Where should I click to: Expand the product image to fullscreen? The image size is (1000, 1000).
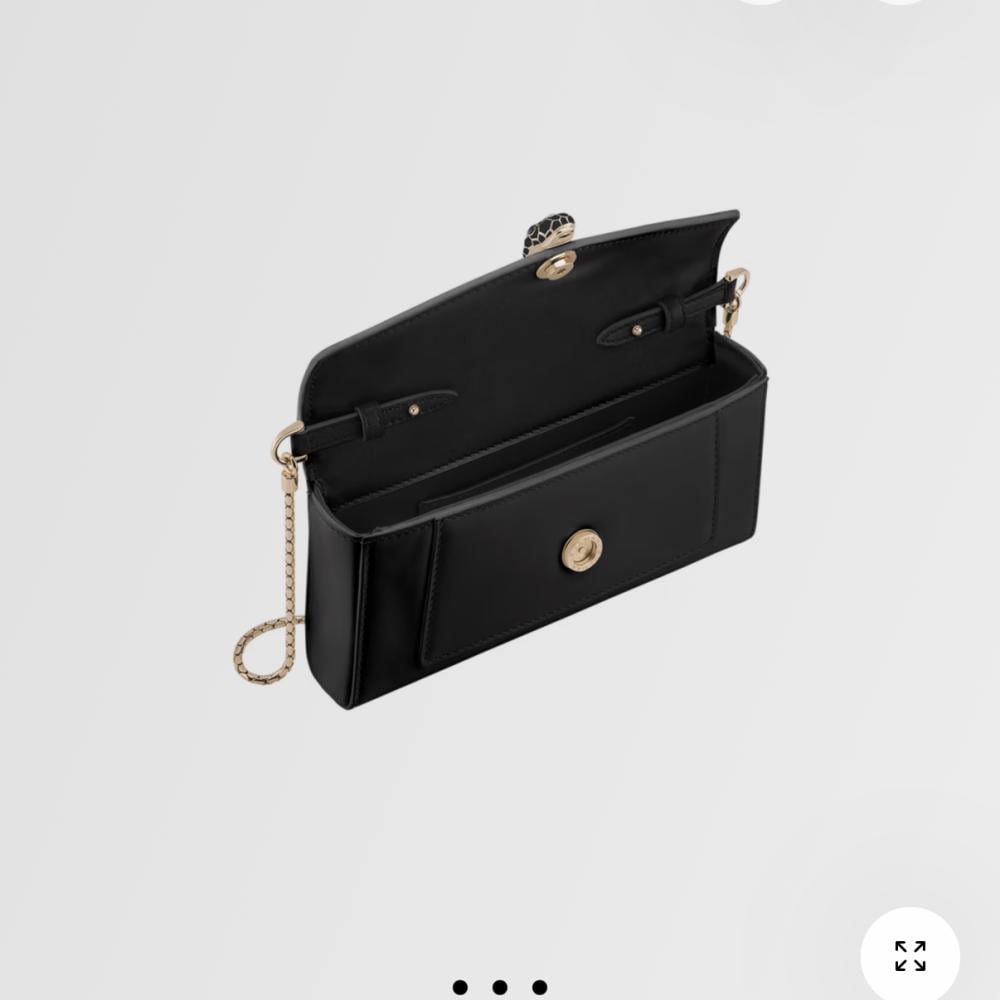910,955
